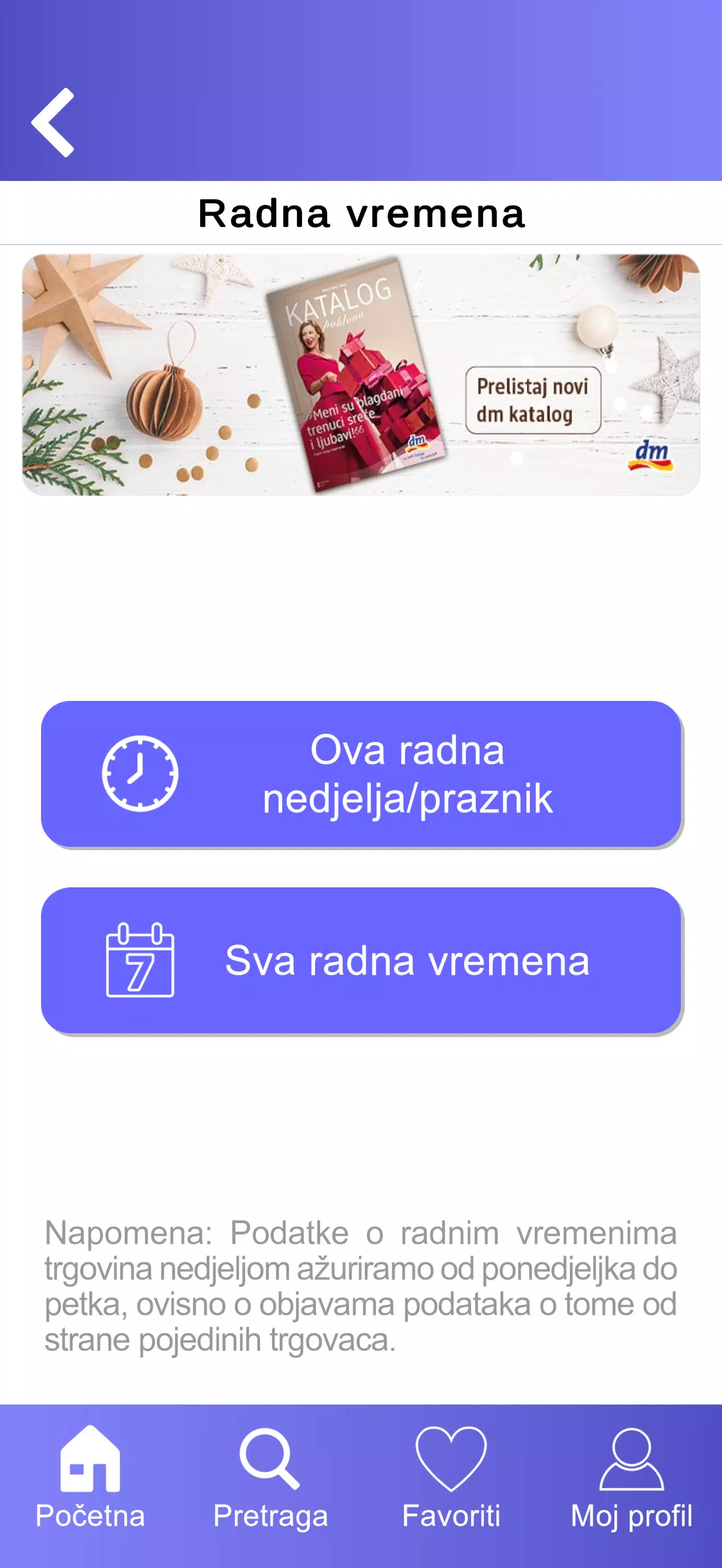Show Sva radna vremena
The image size is (722, 1568).
pyautogui.click(x=361, y=960)
